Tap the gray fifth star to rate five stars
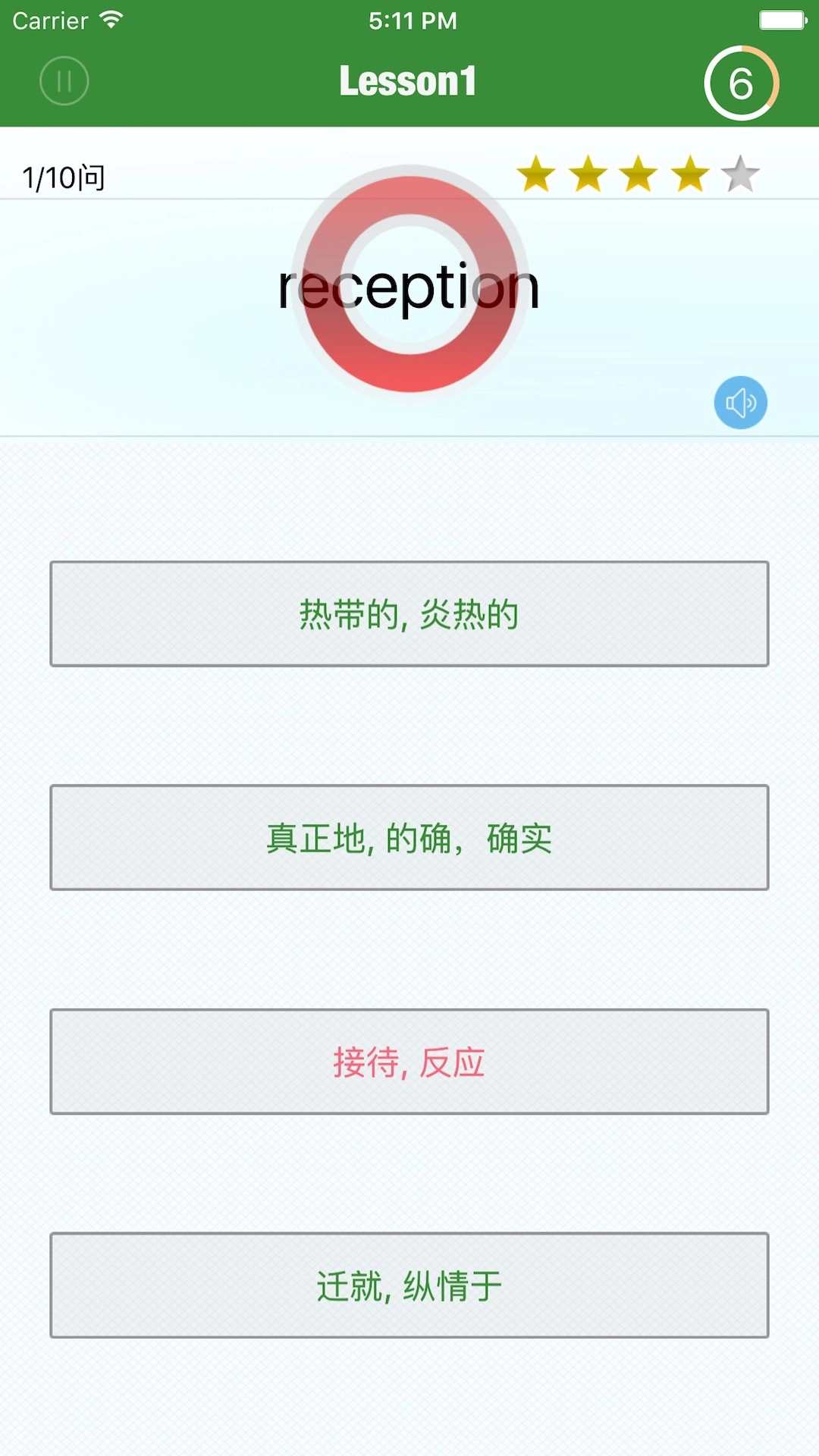Viewport: 819px width, 1456px height. click(x=738, y=173)
